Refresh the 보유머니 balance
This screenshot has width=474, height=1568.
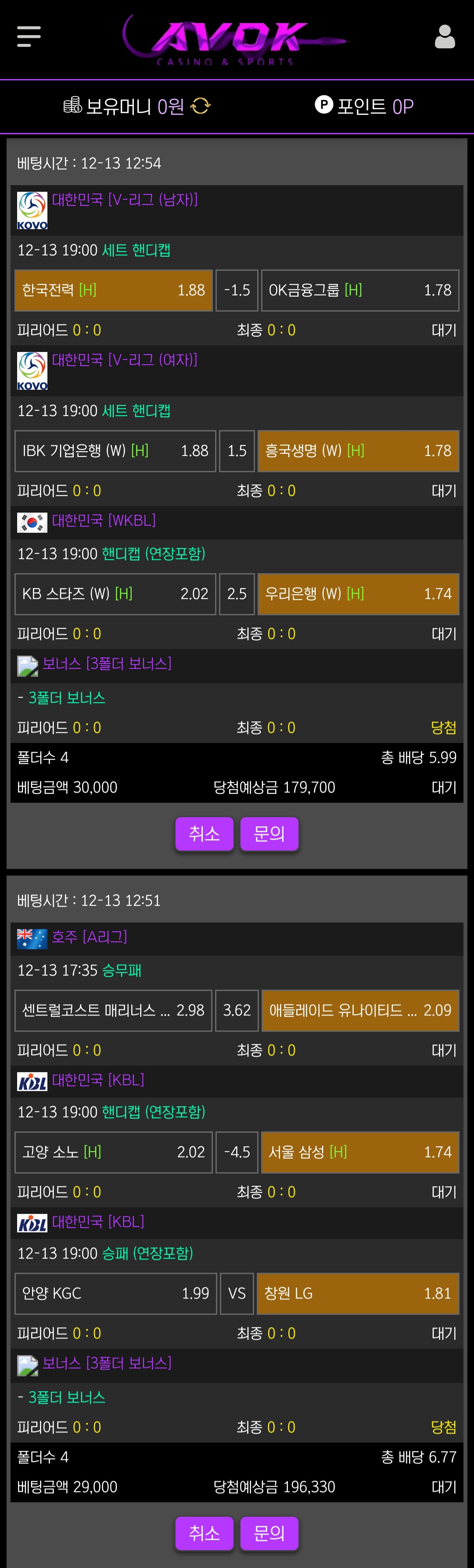coord(201,107)
